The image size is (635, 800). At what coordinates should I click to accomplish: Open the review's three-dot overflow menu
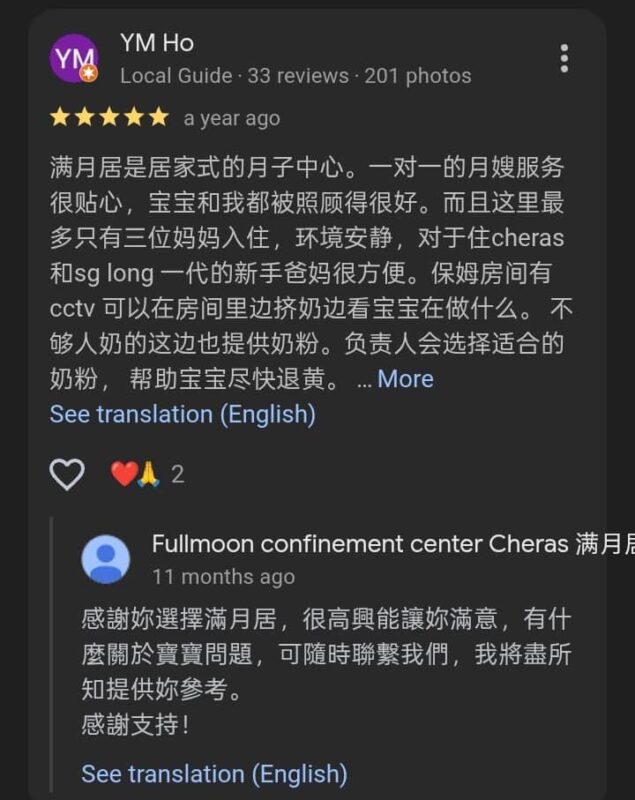pos(564,58)
